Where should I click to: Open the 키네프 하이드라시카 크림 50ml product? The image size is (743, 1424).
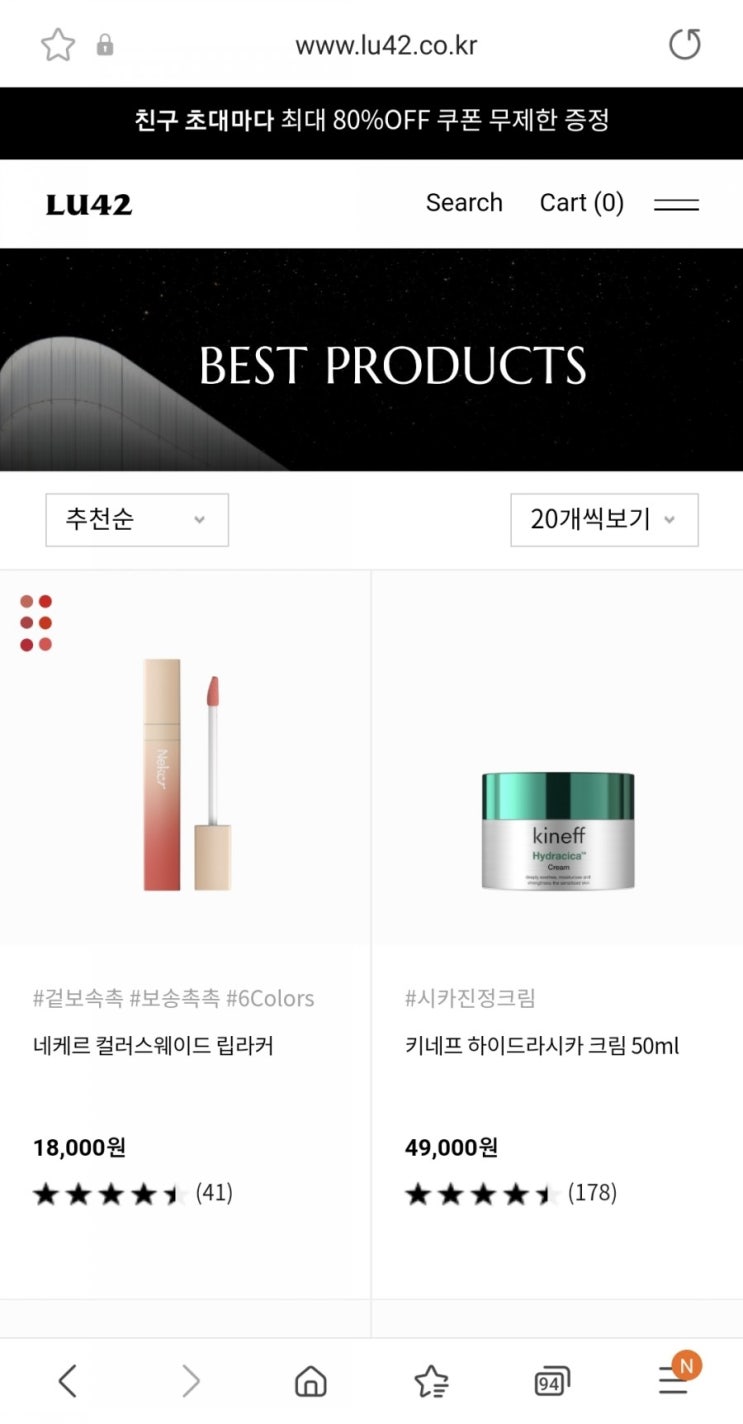tap(542, 1046)
